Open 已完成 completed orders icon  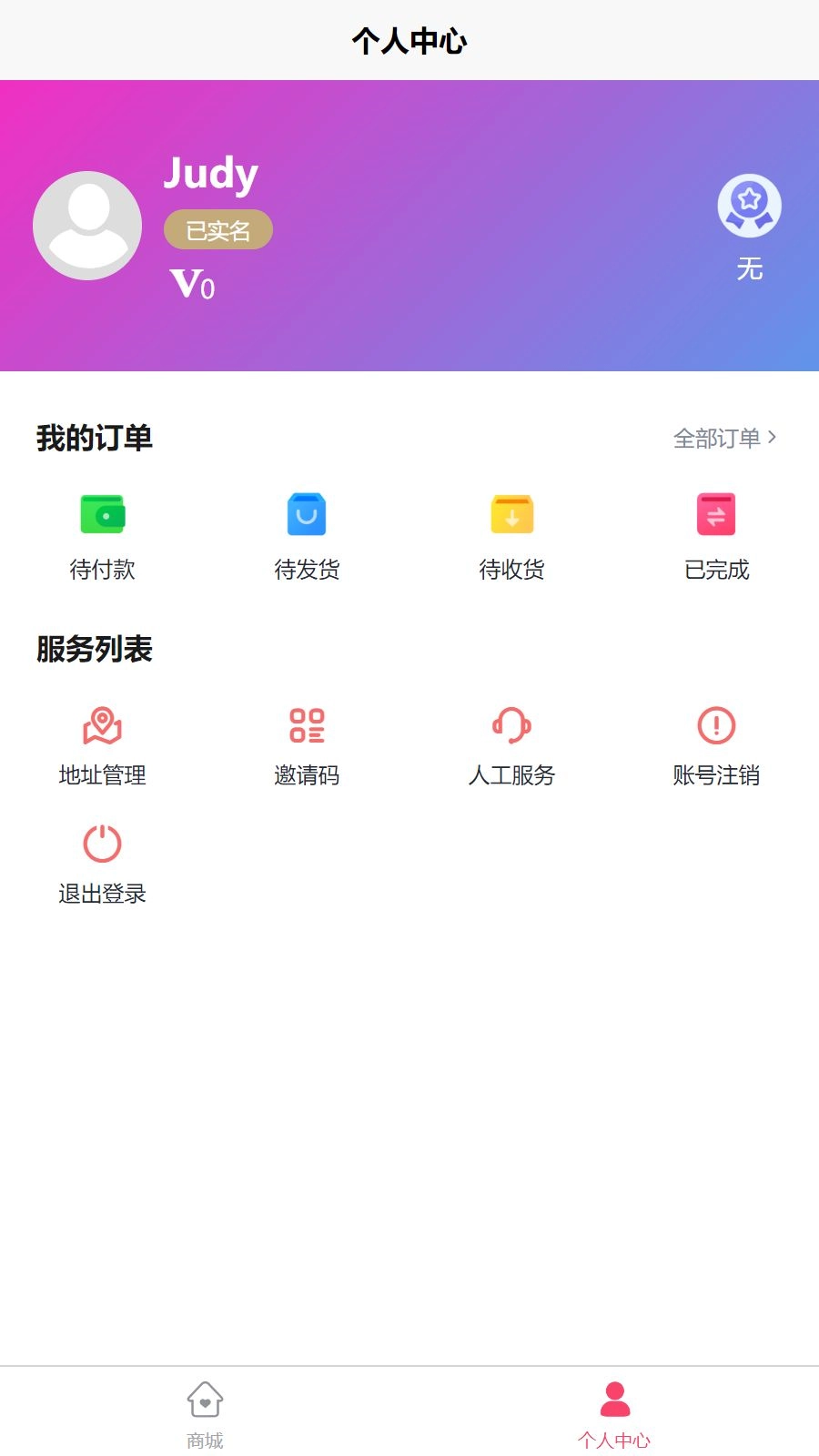click(717, 514)
